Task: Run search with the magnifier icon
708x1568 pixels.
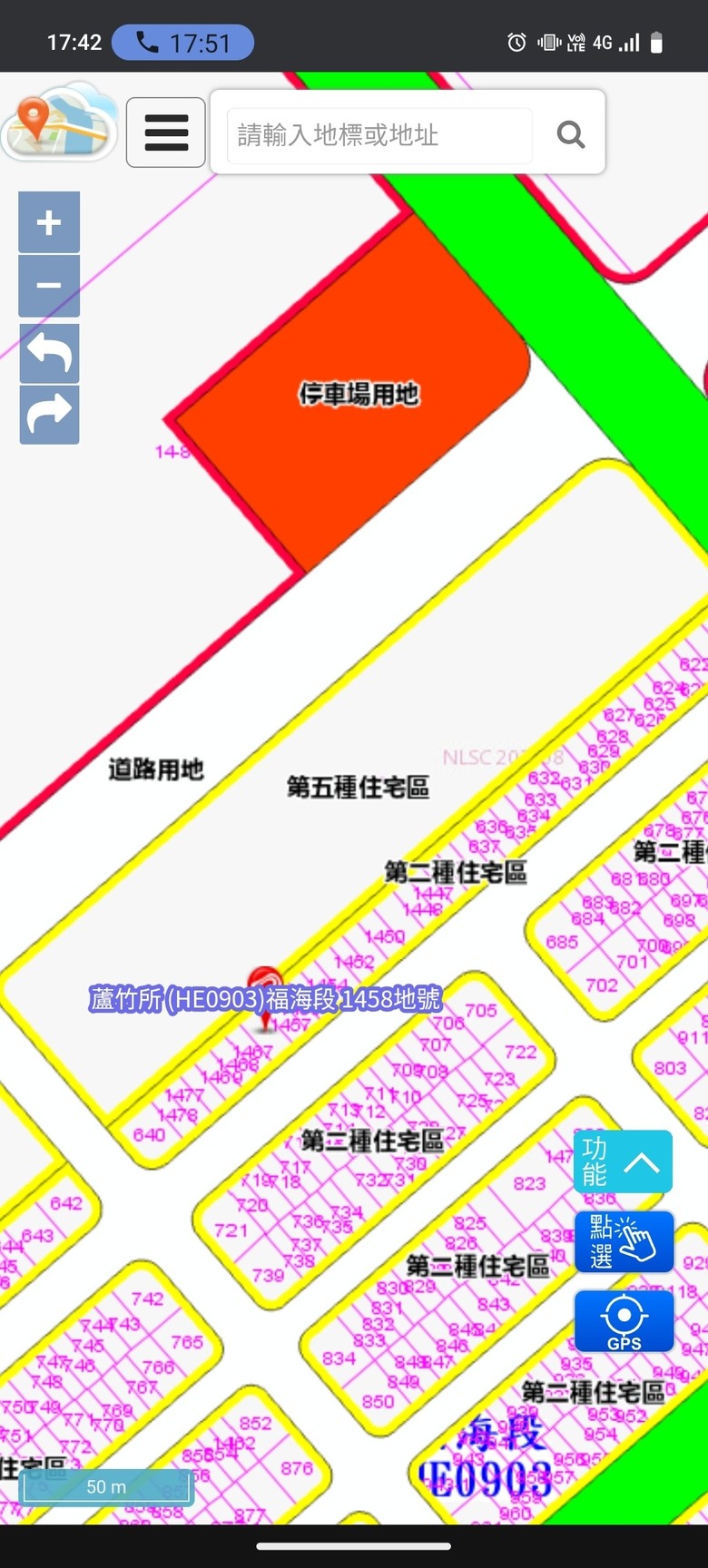Action: 570,135
